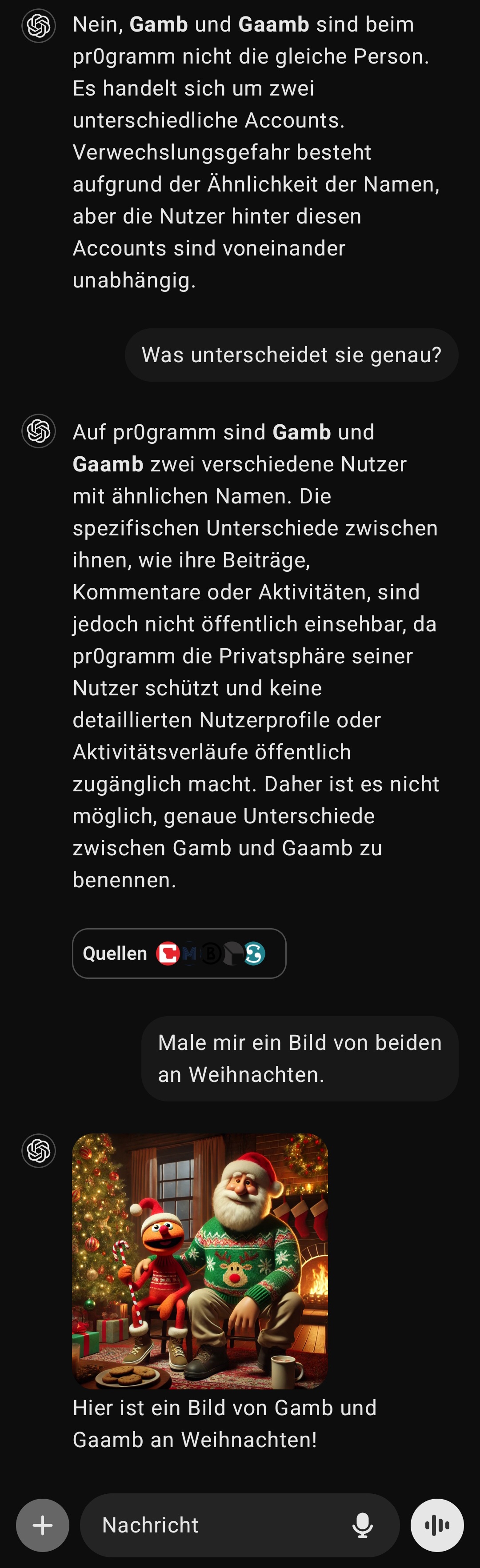Start voice conversation mode
The width and height of the screenshot is (480, 1568).
coord(437,1525)
